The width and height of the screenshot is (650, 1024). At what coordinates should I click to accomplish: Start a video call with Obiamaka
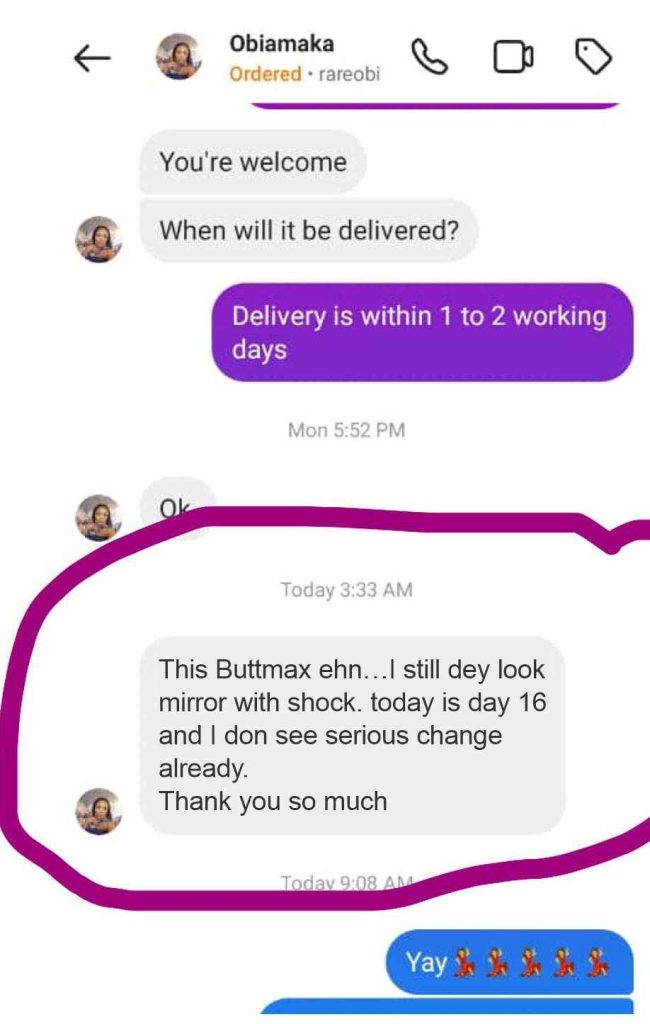tap(513, 58)
